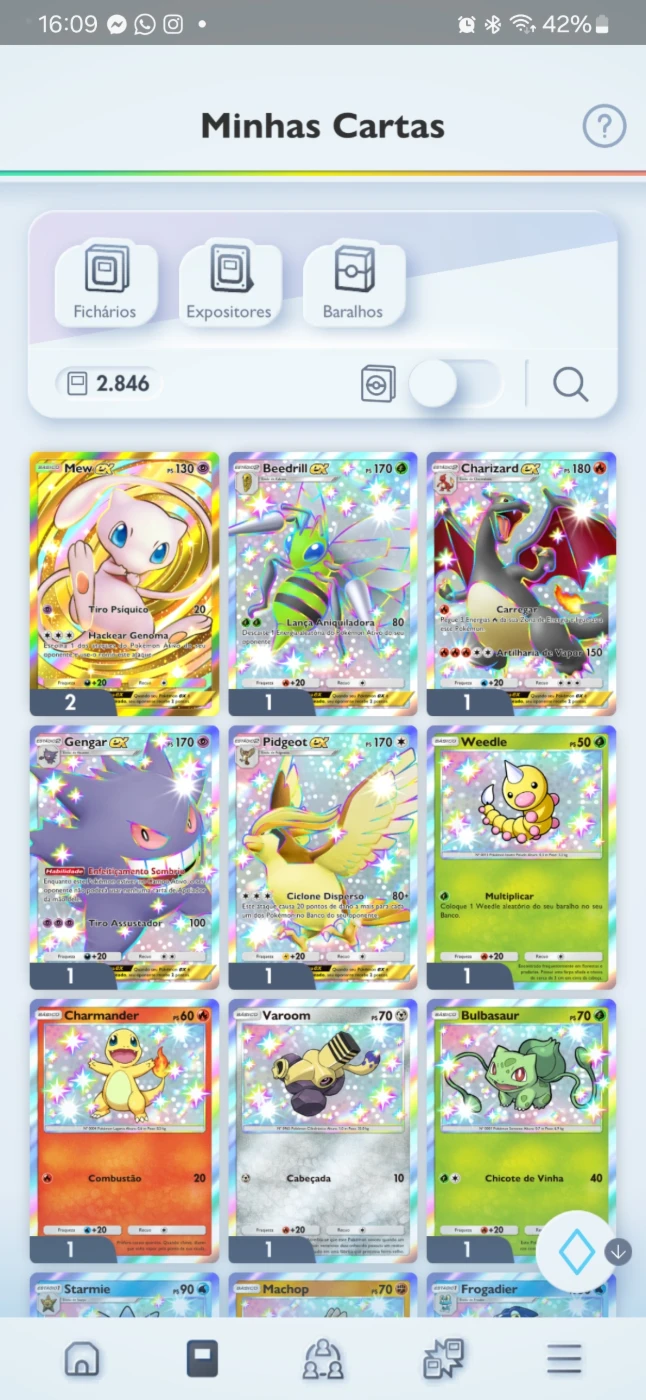Tap the floating diamond sort button
Viewport: 646px width, 1400px height.
576,1252
